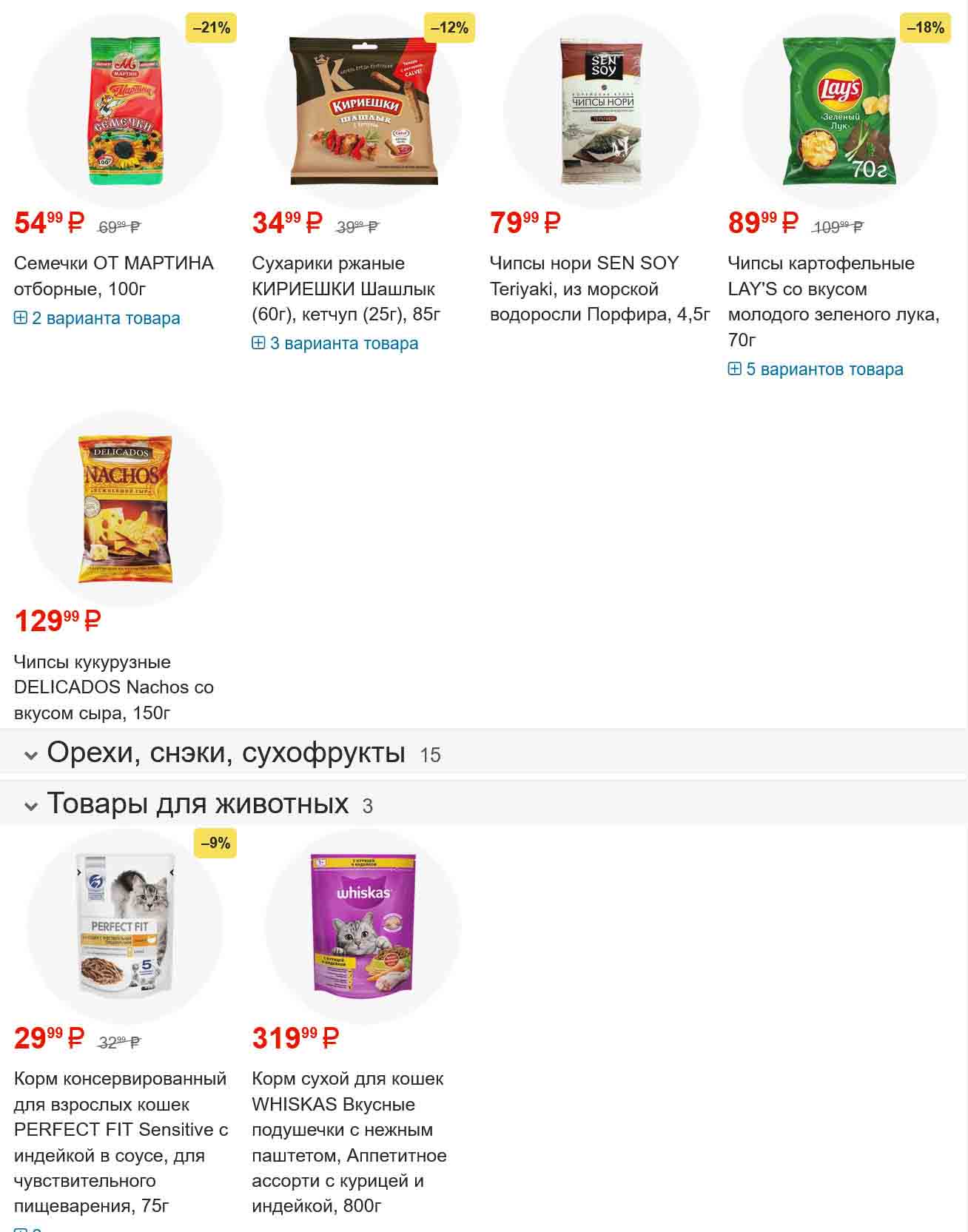The image size is (968, 1232).
Task: Open Чипсы нори SEN SOY Teriyaki
Action: [x=598, y=289]
